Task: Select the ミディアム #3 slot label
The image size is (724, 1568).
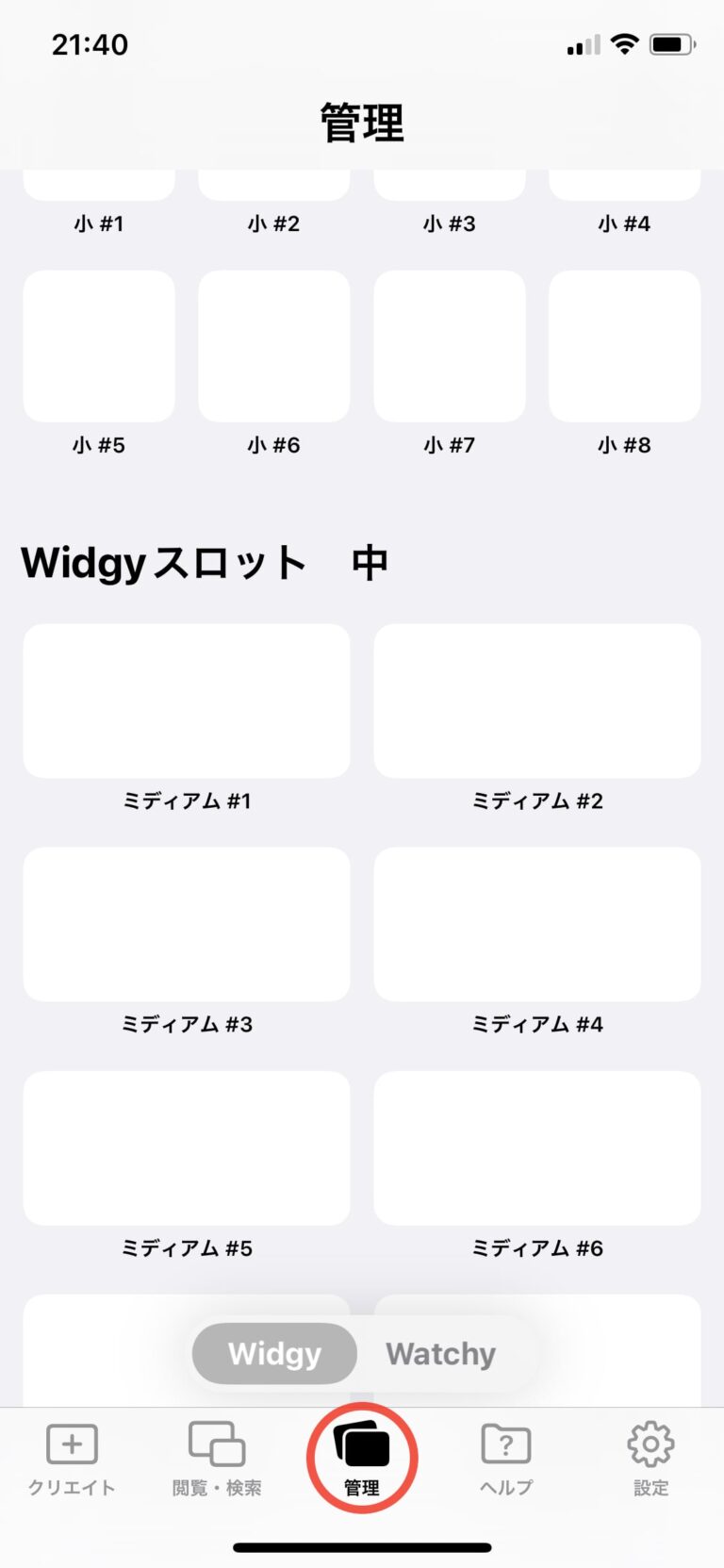Action: pos(186,1025)
